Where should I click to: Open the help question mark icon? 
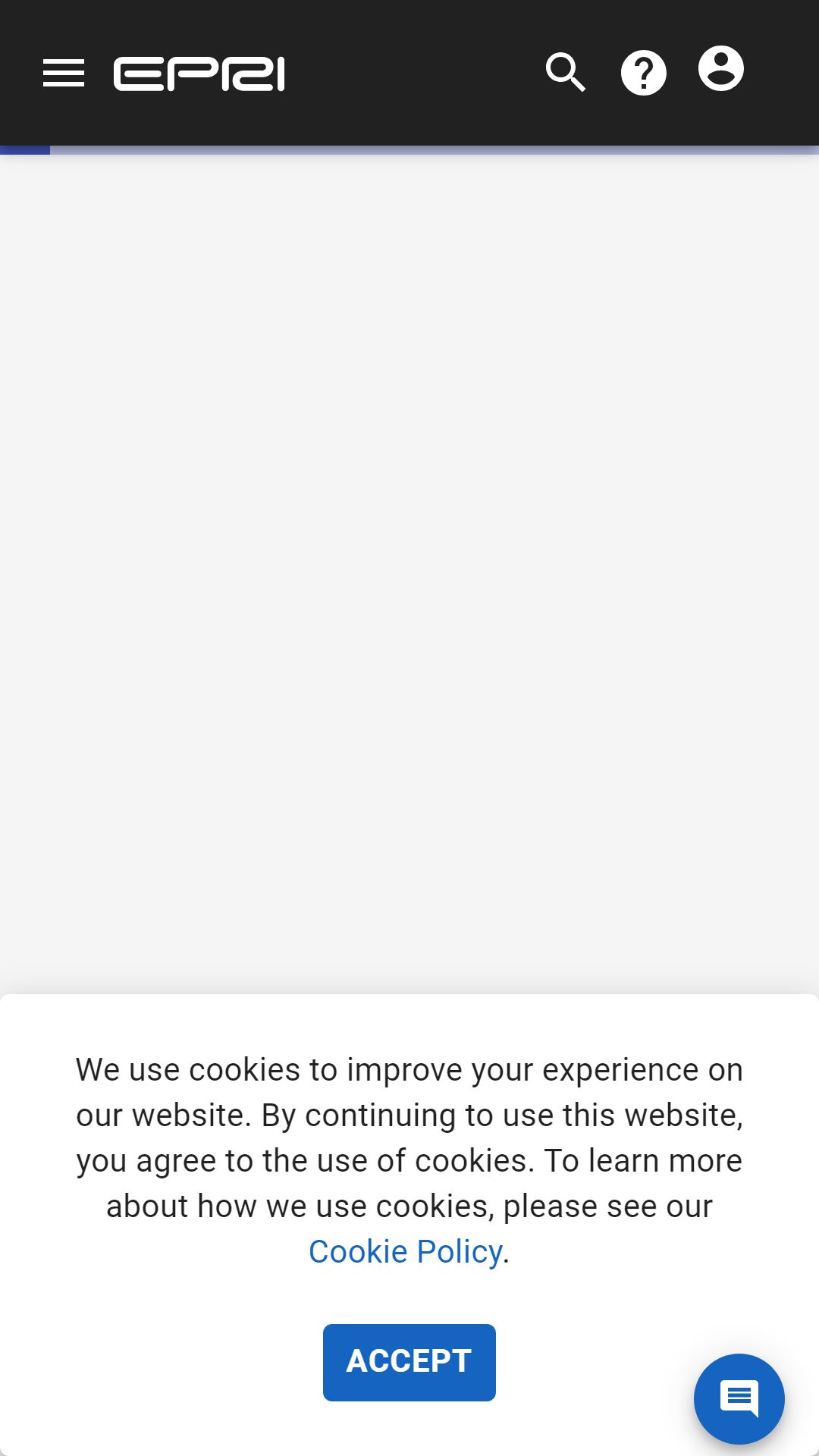coord(644,73)
